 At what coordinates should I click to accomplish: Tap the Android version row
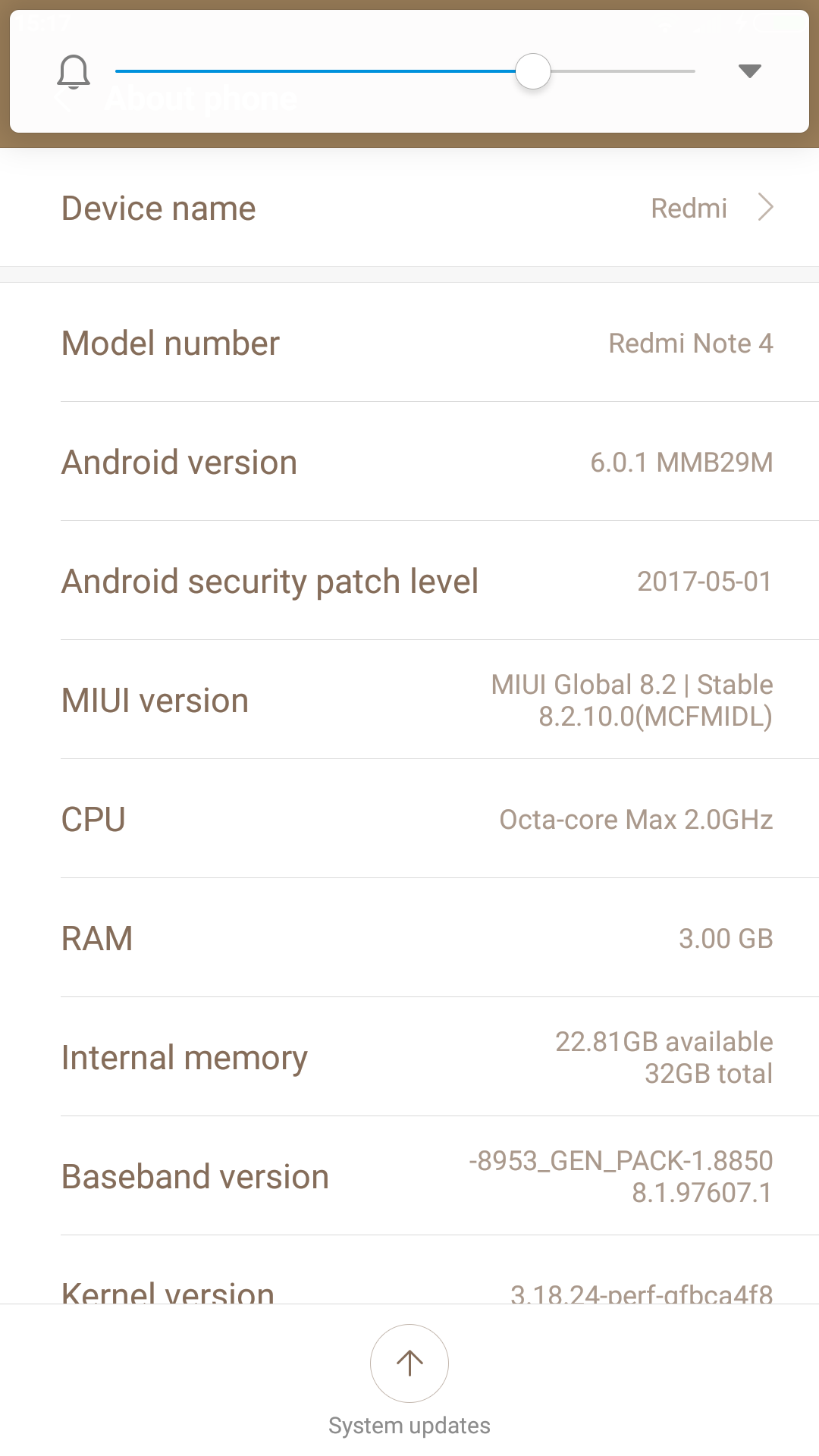[x=409, y=462]
